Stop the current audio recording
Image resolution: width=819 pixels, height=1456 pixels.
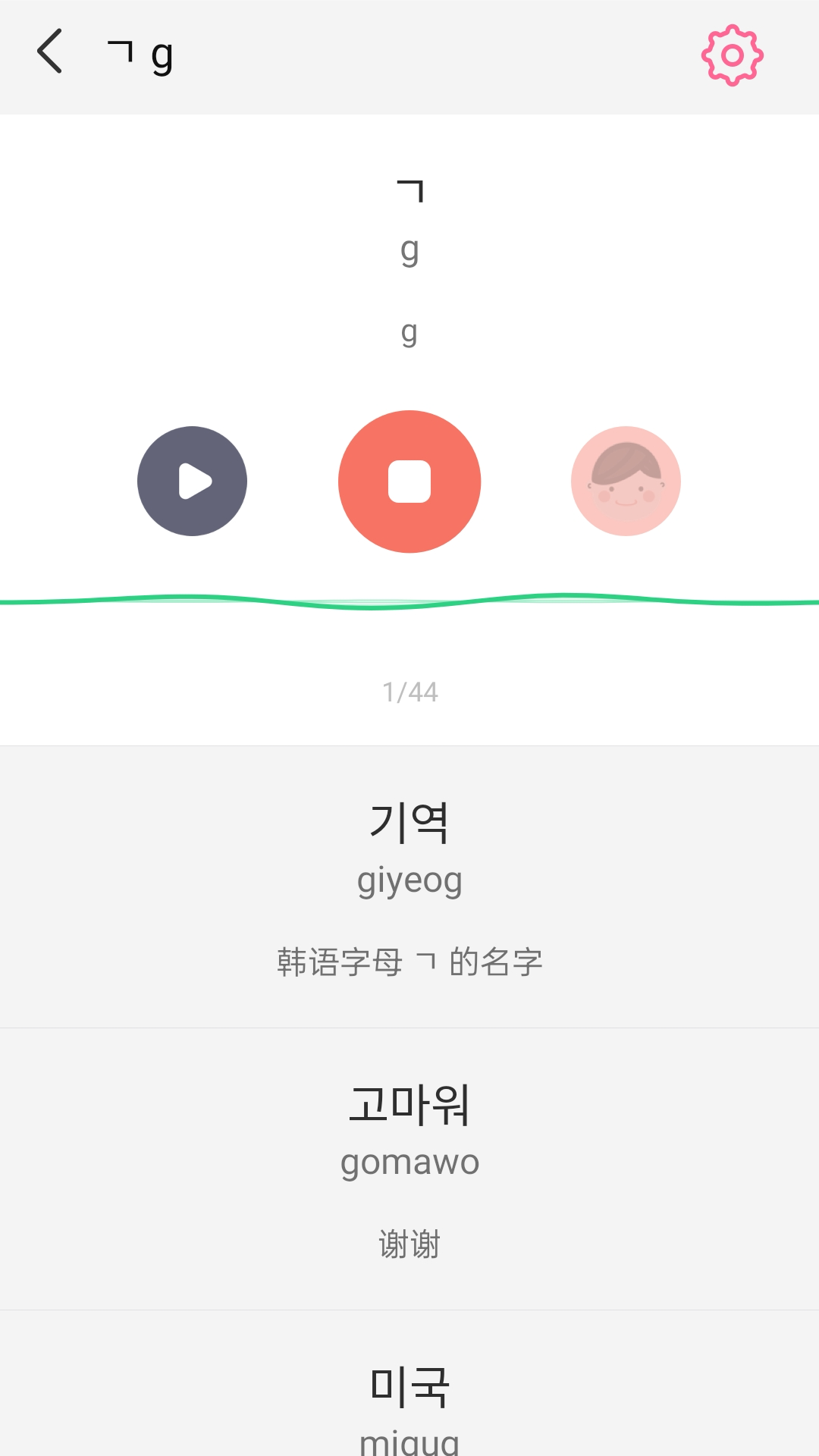(409, 481)
